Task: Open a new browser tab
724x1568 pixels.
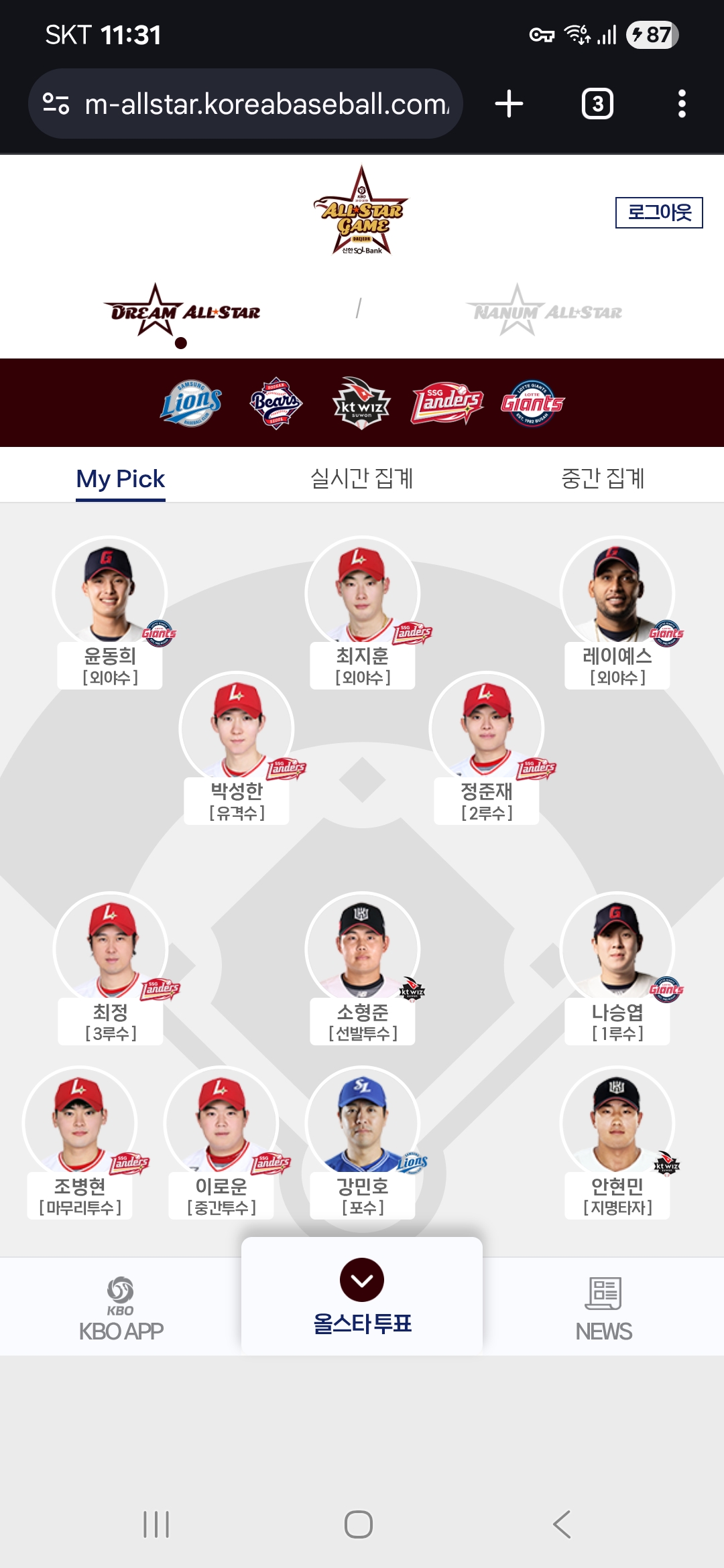Action: point(509,104)
